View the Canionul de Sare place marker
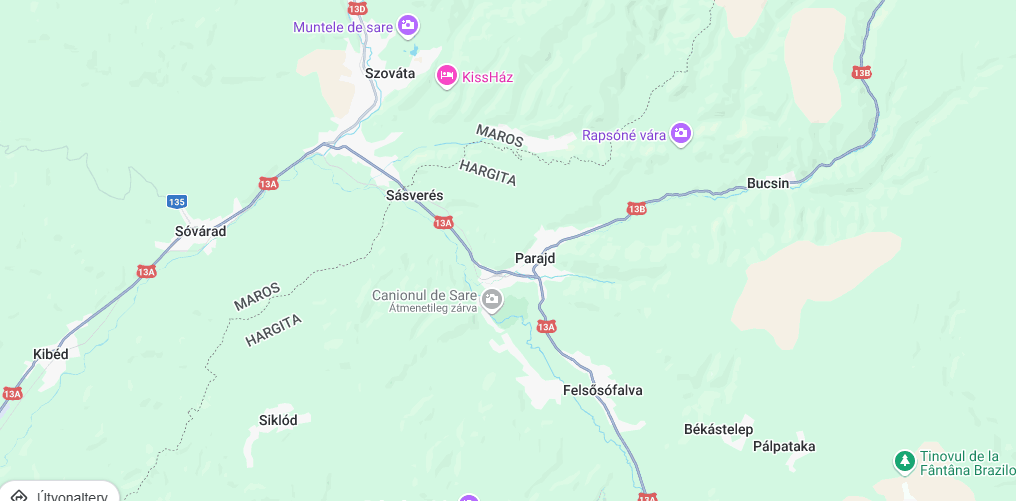 492,298
